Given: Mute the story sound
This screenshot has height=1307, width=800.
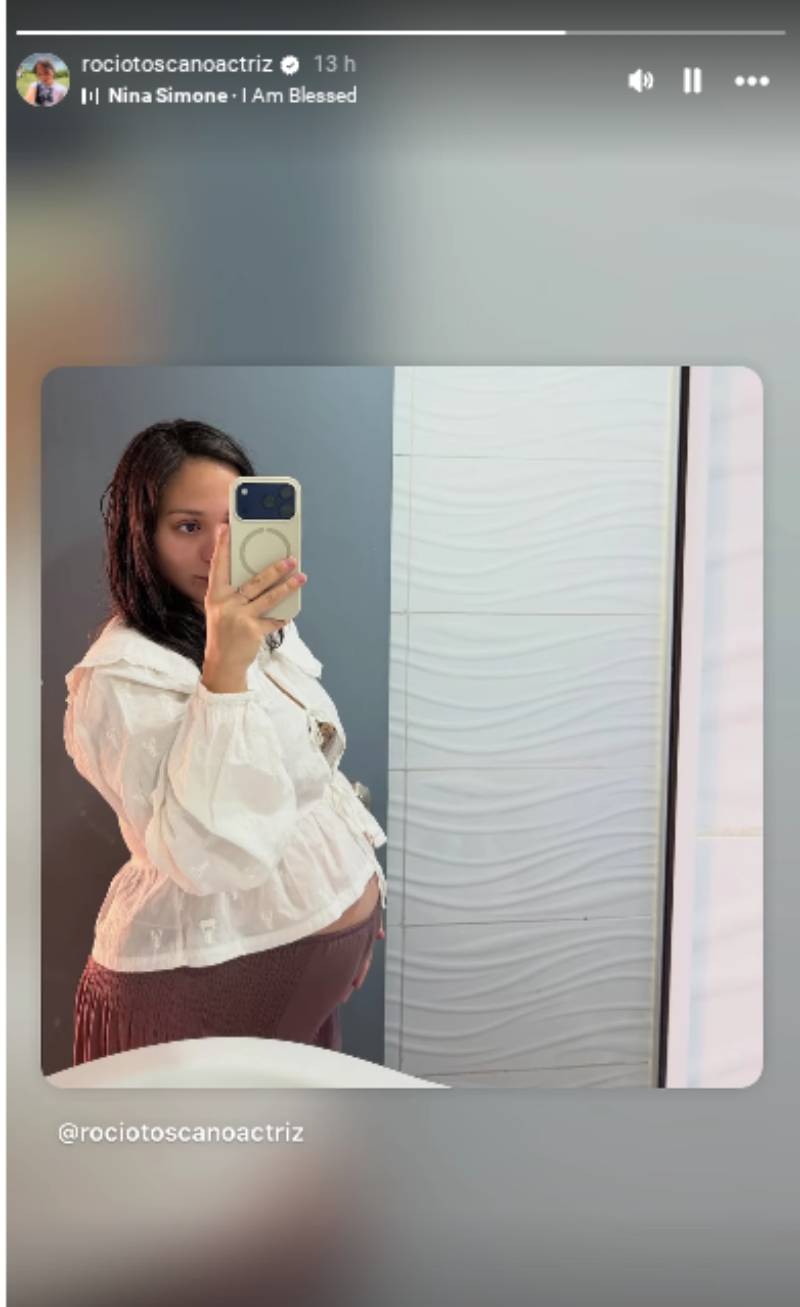Looking at the screenshot, I should (640, 81).
